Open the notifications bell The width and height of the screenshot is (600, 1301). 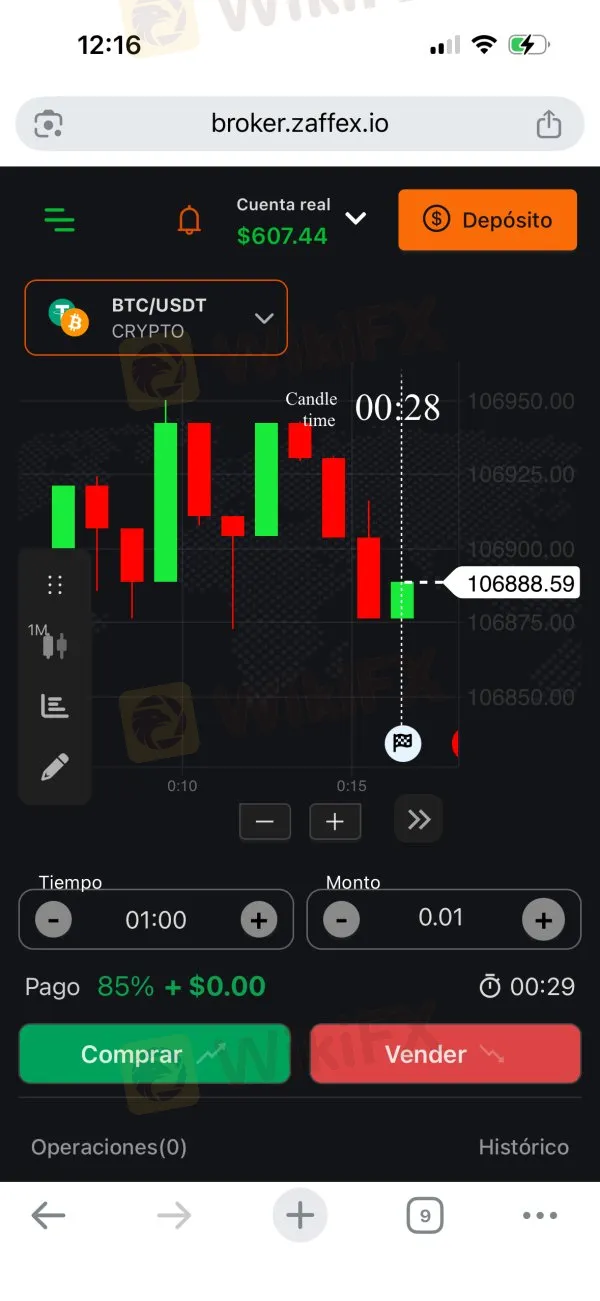pyautogui.click(x=189, y=220)
